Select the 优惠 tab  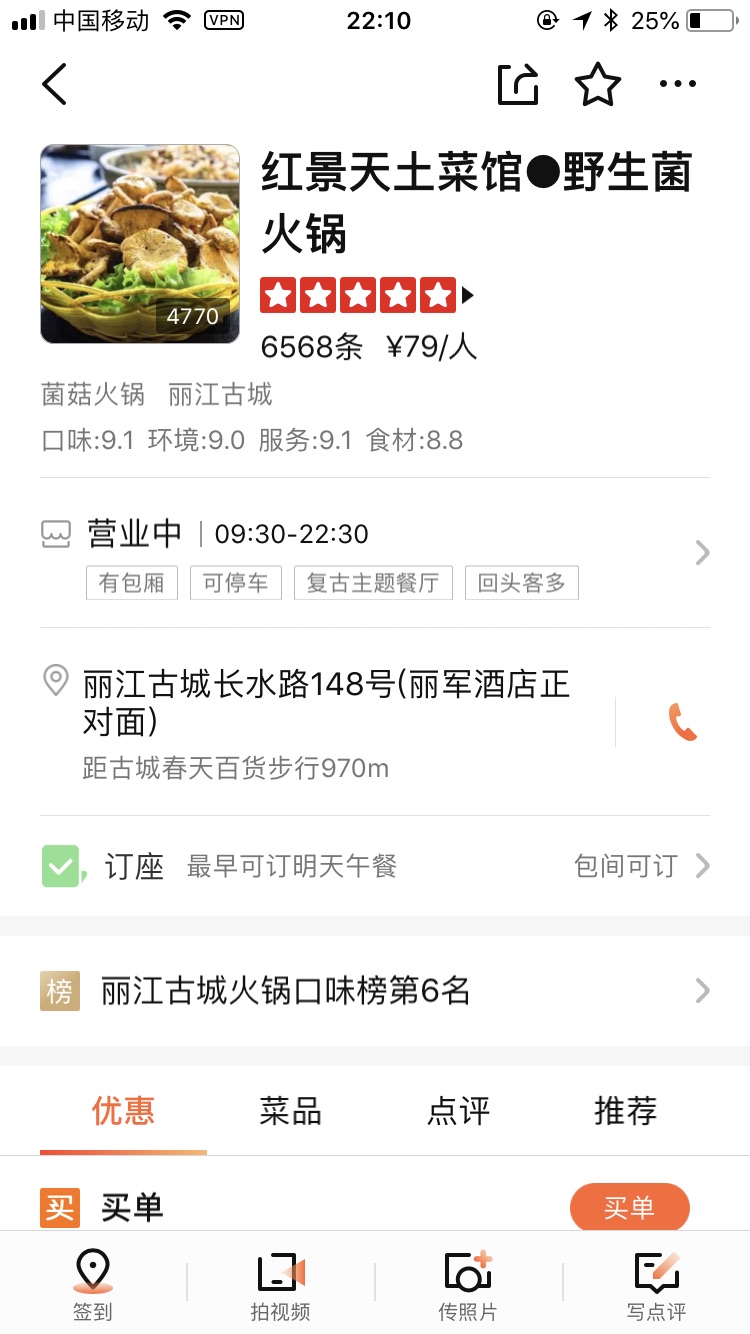point(124,1111)
